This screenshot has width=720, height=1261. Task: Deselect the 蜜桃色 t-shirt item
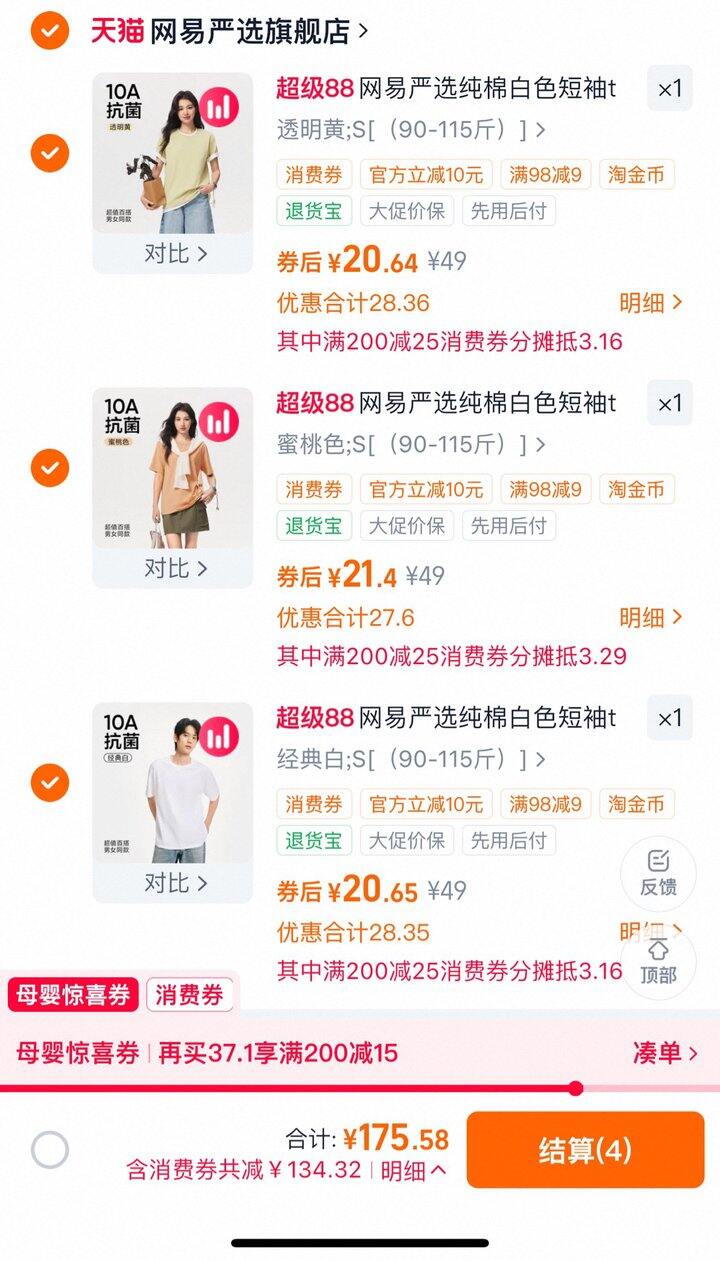click(49, 467)
